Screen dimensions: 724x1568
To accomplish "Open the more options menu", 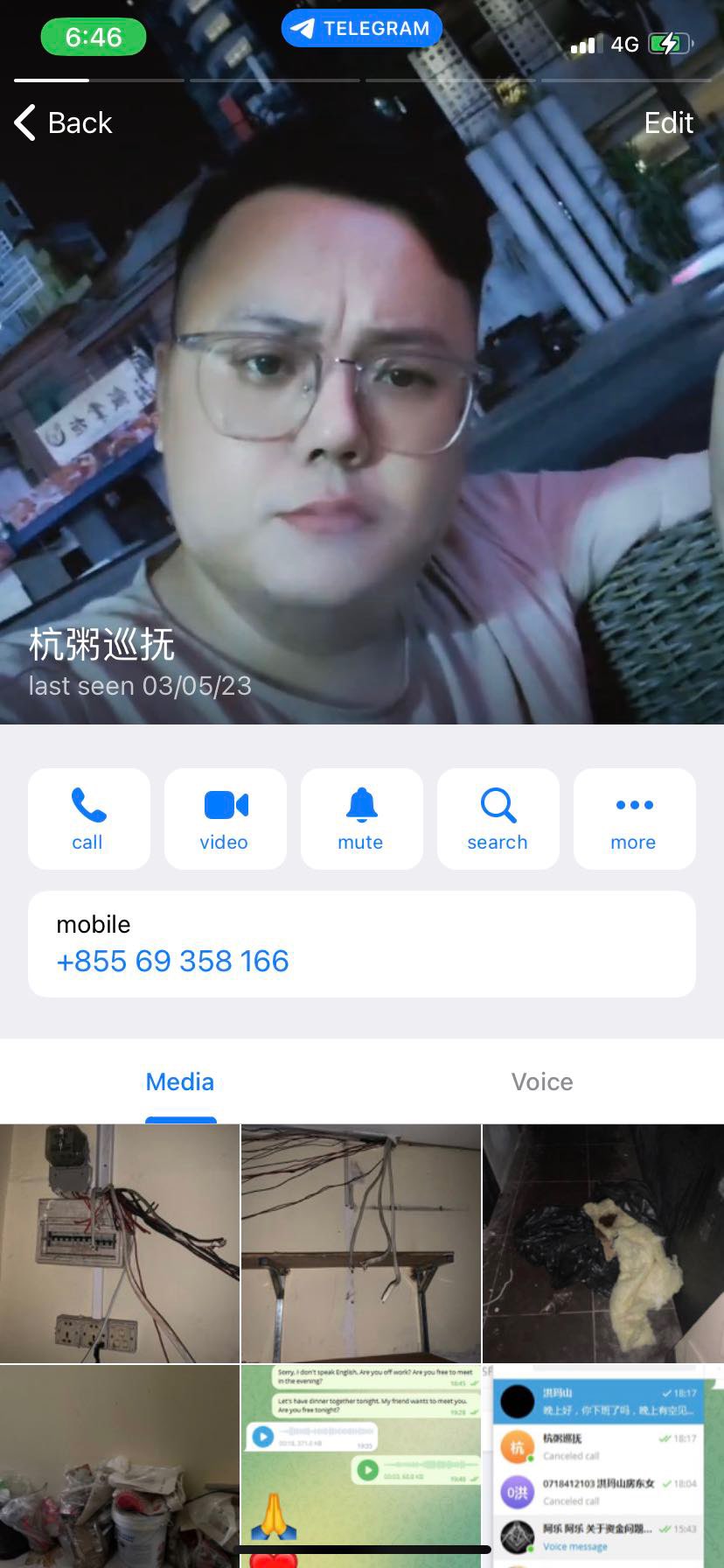I will (634, 819).
